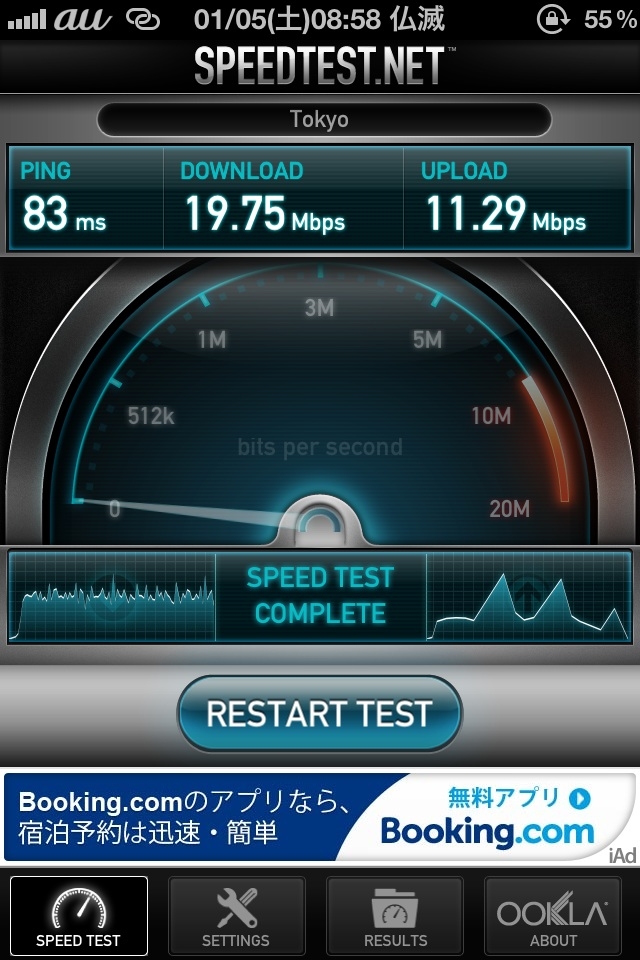This screenshot has width=640, height=960.
Task: Open the Booking.com ad banner
Action: point(319,817)
